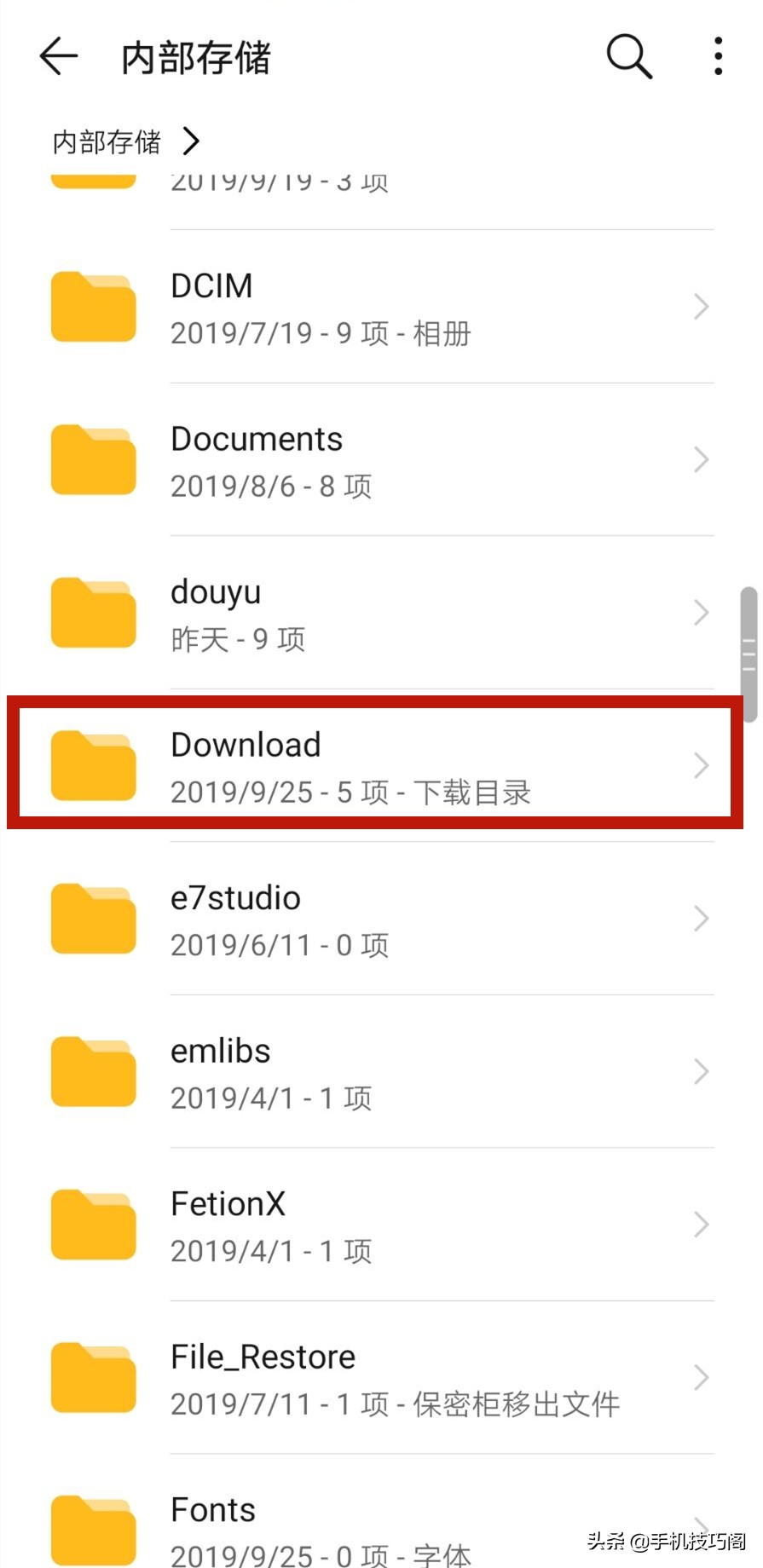
Task: Open the search icon in the top bar
Action: coord(628,55)
